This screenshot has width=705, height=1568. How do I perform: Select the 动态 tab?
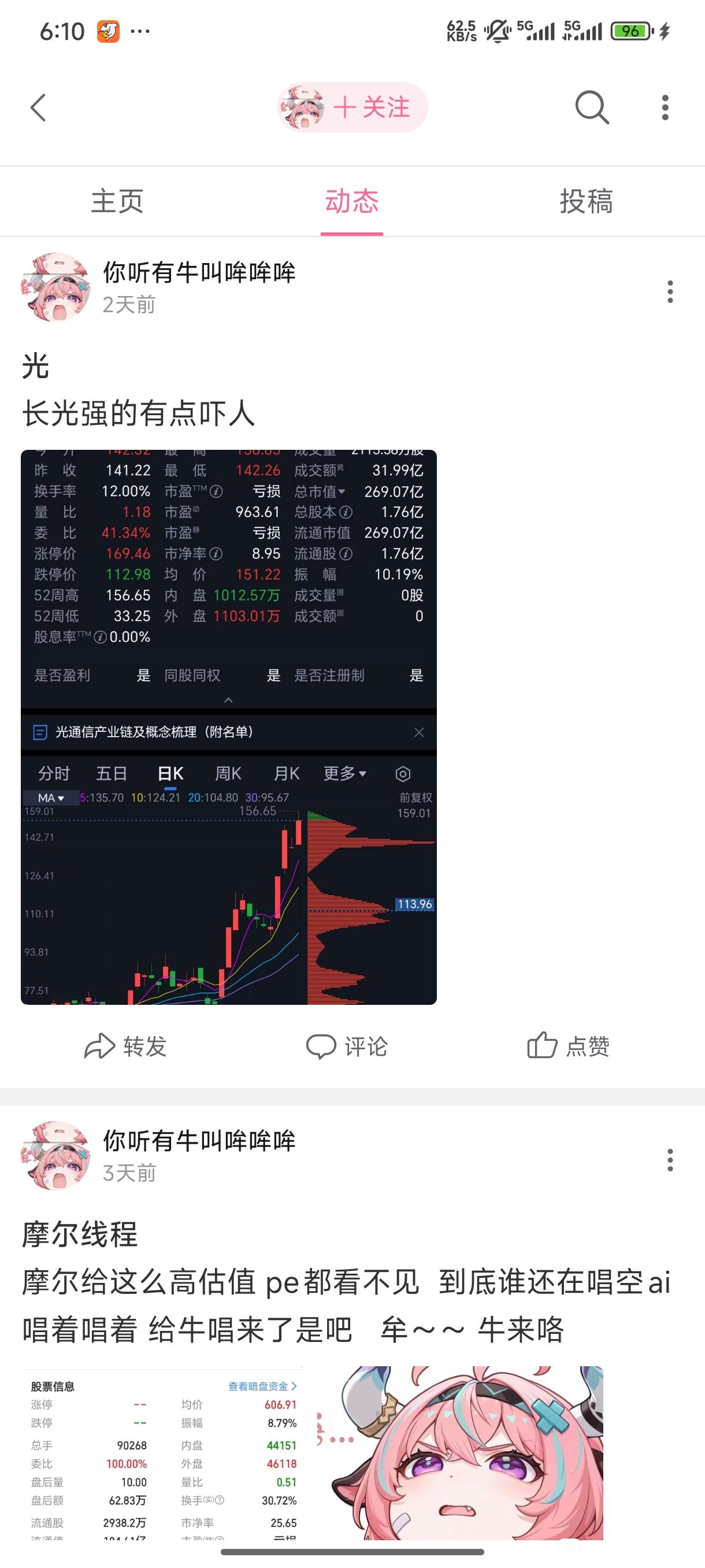tap(351, 201)
